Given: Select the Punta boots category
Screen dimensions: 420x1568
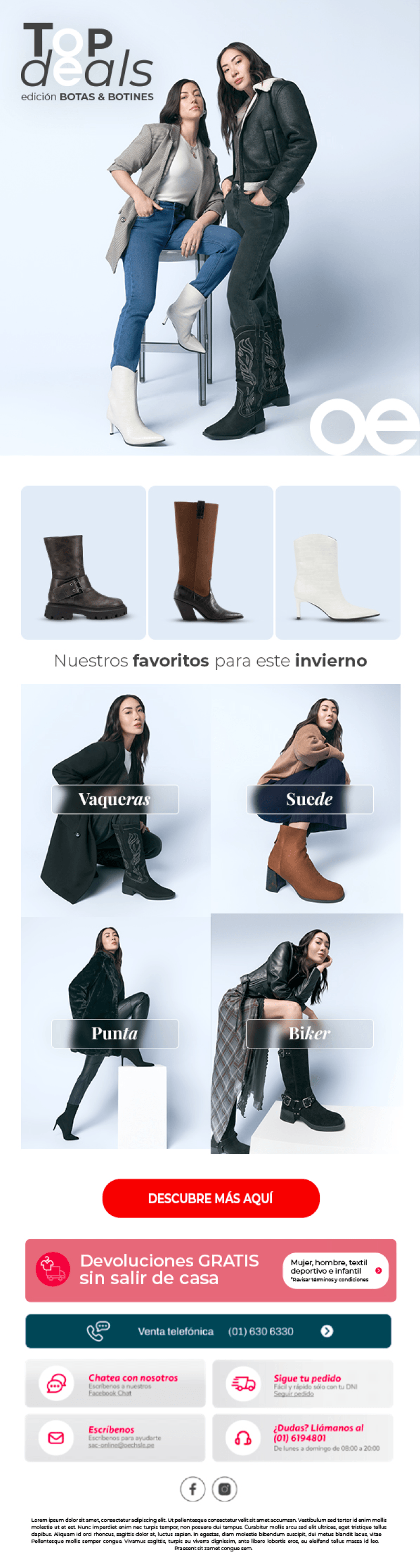Looking at the screenshot, I should click(115, 1033).
